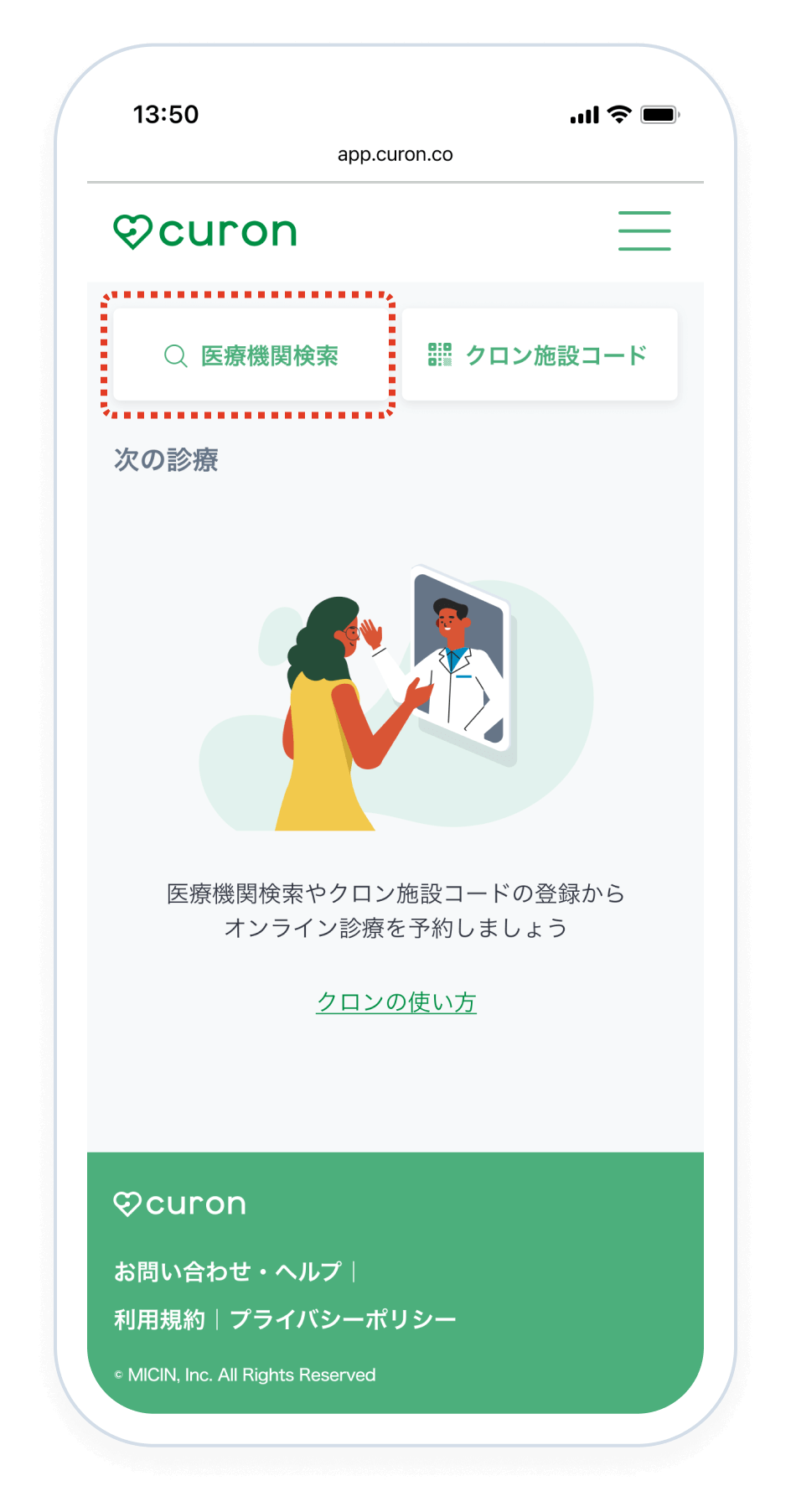Open the クロンの使い方 link
The image size is (791, 1512).
[x=395, y=1002]
